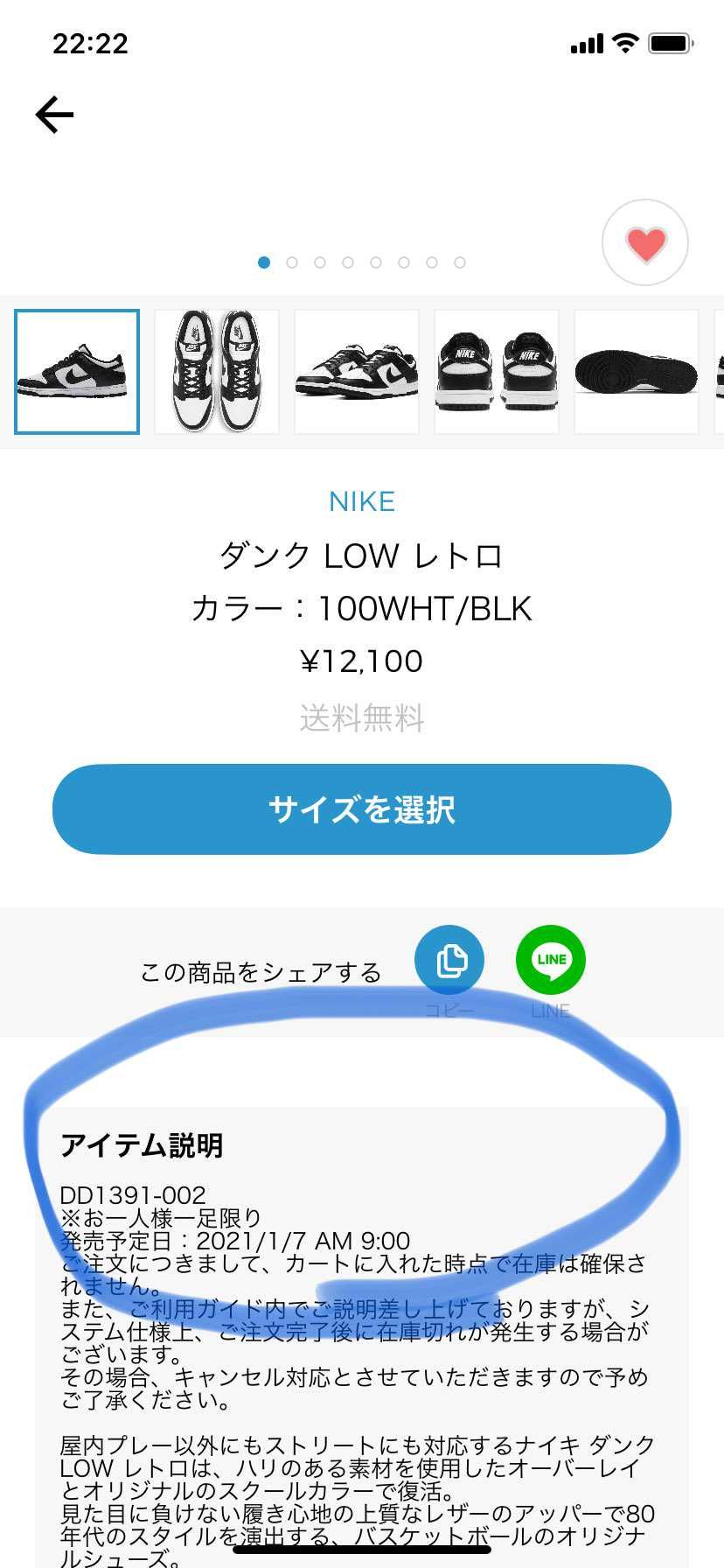Tap the 送料無料 shipping label

click(x=362, y=719)
